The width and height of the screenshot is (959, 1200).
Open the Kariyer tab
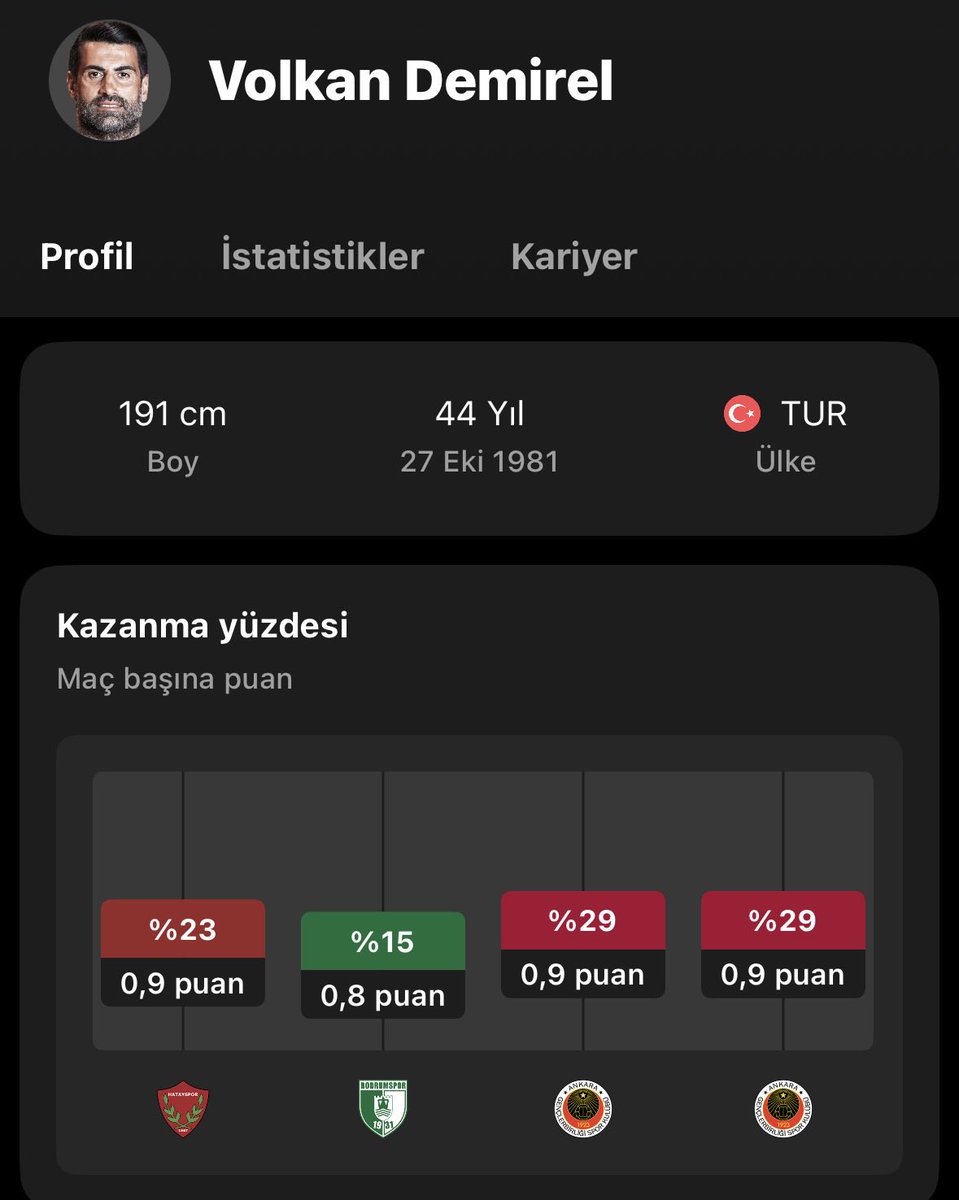[574, 257]
